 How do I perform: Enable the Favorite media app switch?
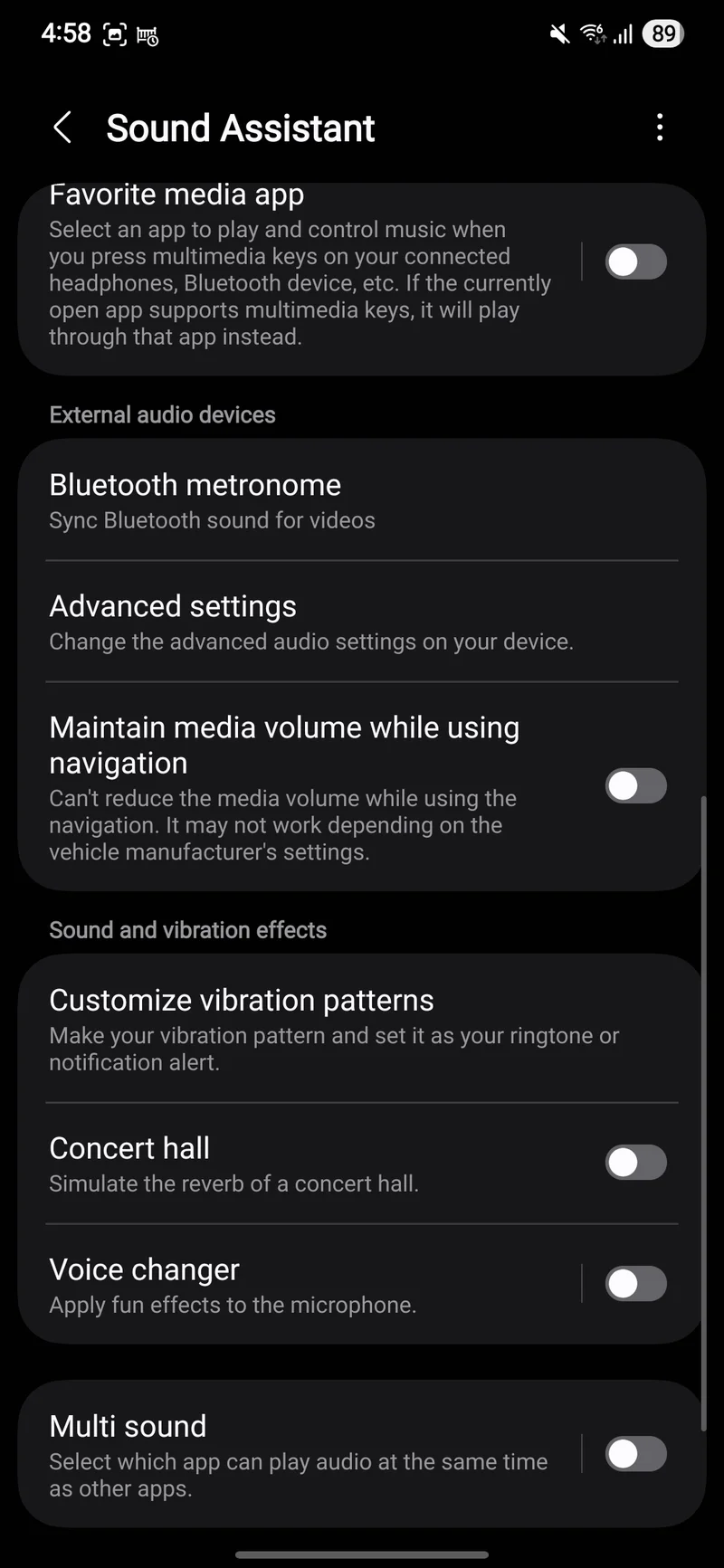[635, 262]
